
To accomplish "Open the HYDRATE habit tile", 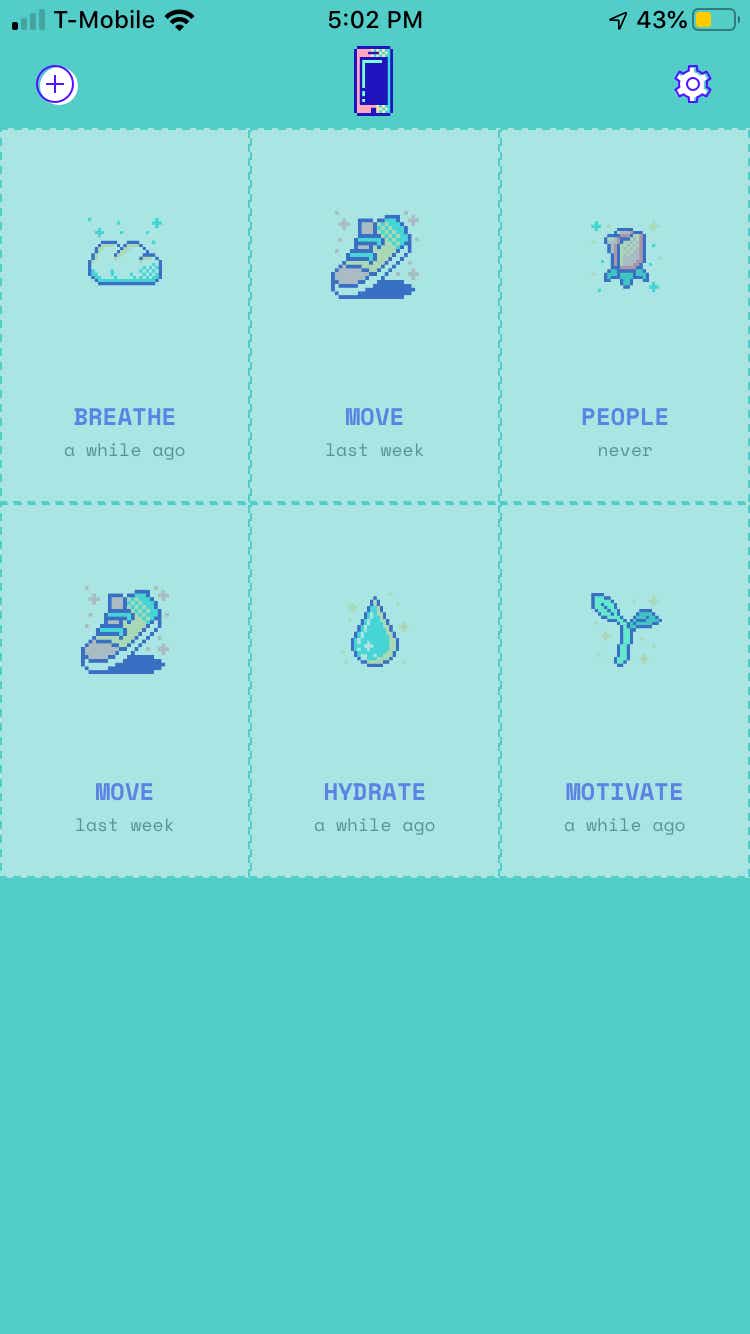I will 374,690.
